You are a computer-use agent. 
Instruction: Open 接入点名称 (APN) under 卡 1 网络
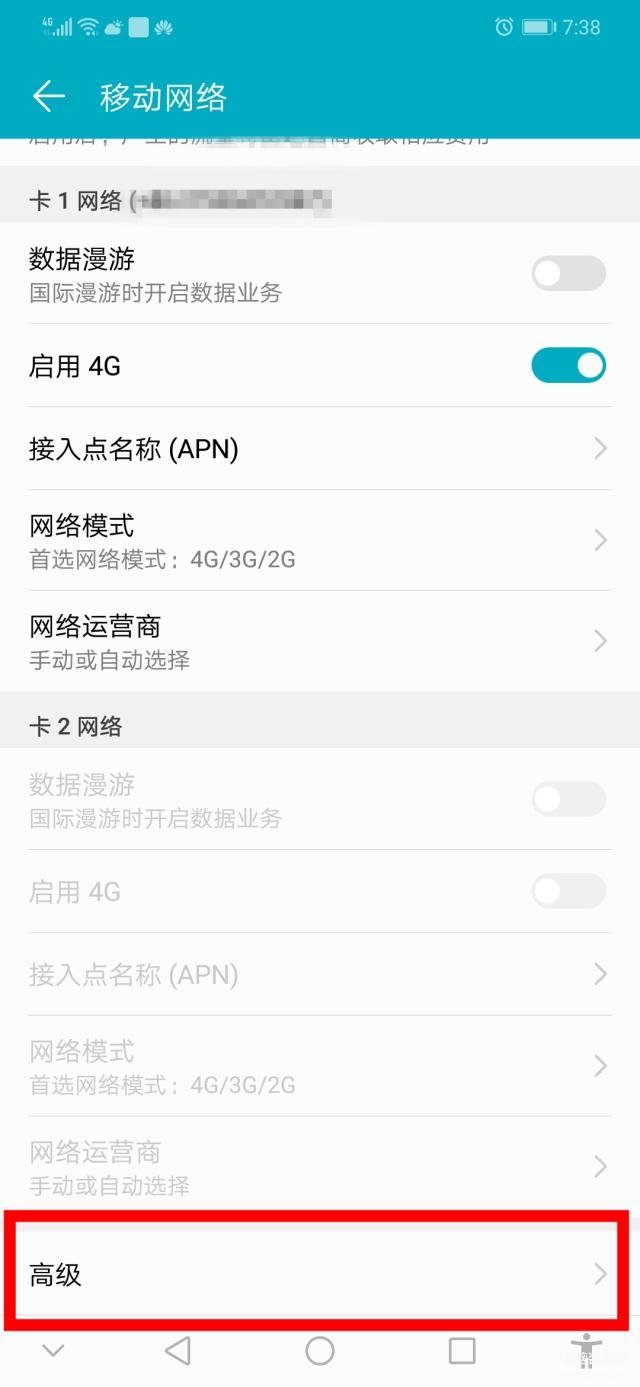320,449
